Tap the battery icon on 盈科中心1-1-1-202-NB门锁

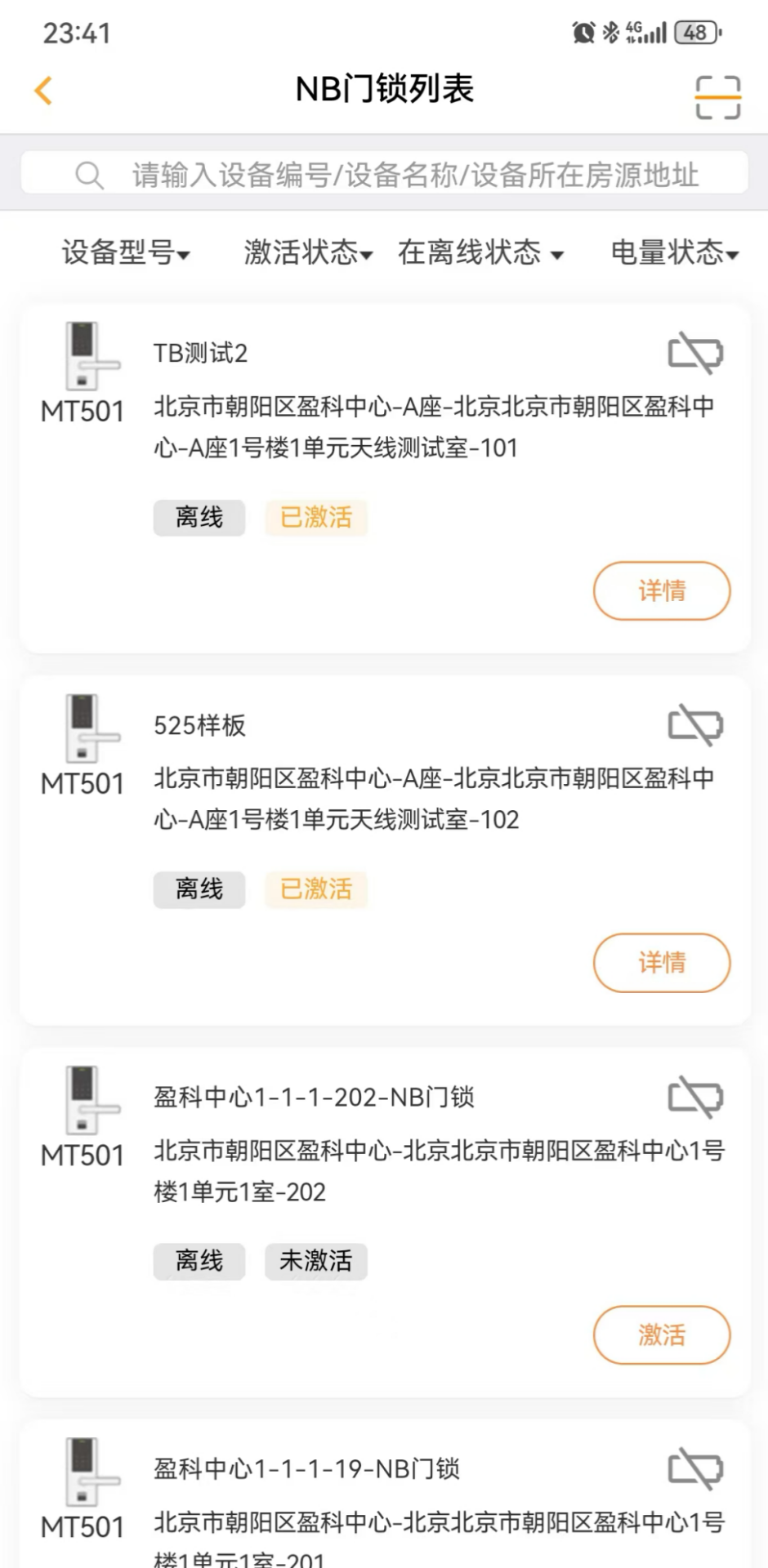(x=694, y=1097)
